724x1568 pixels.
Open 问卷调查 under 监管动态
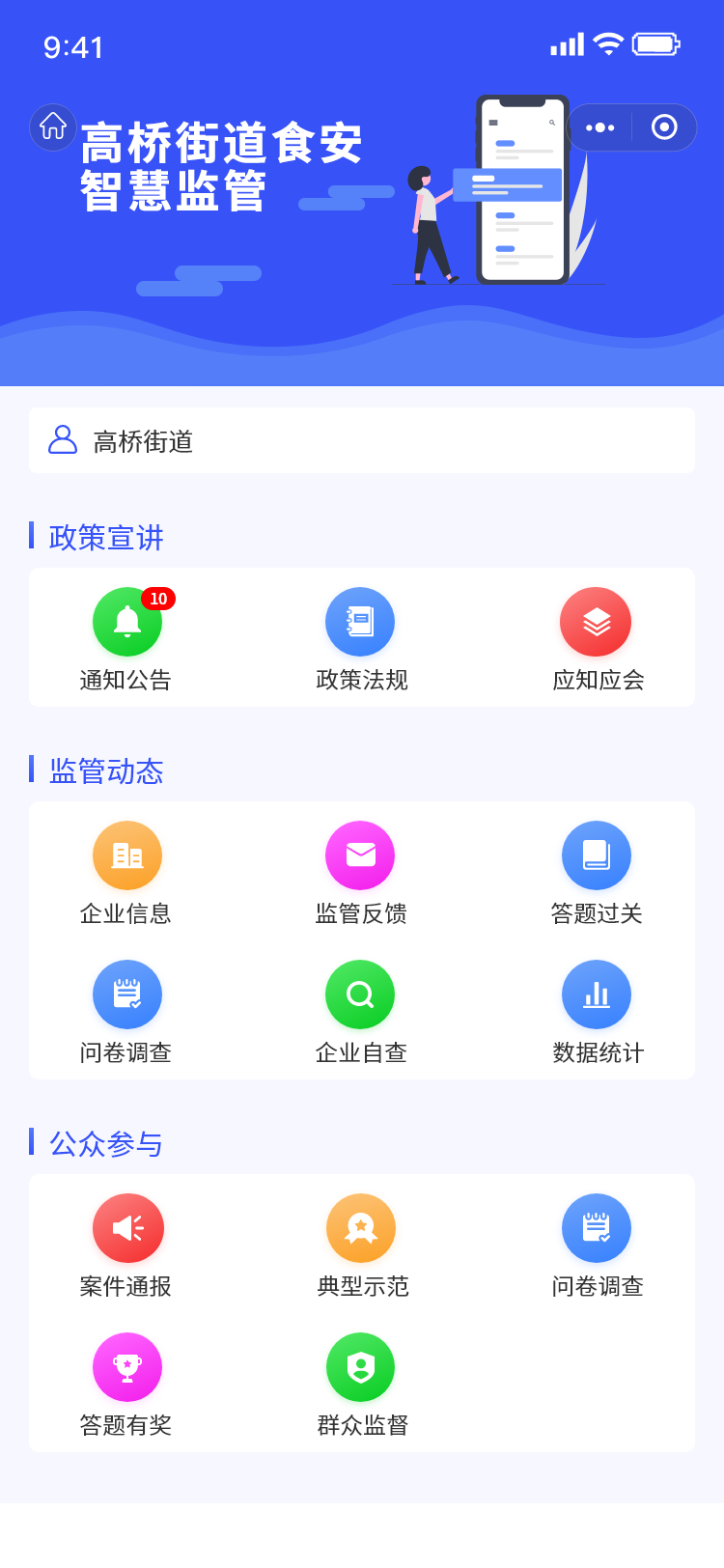(126, 1012)
